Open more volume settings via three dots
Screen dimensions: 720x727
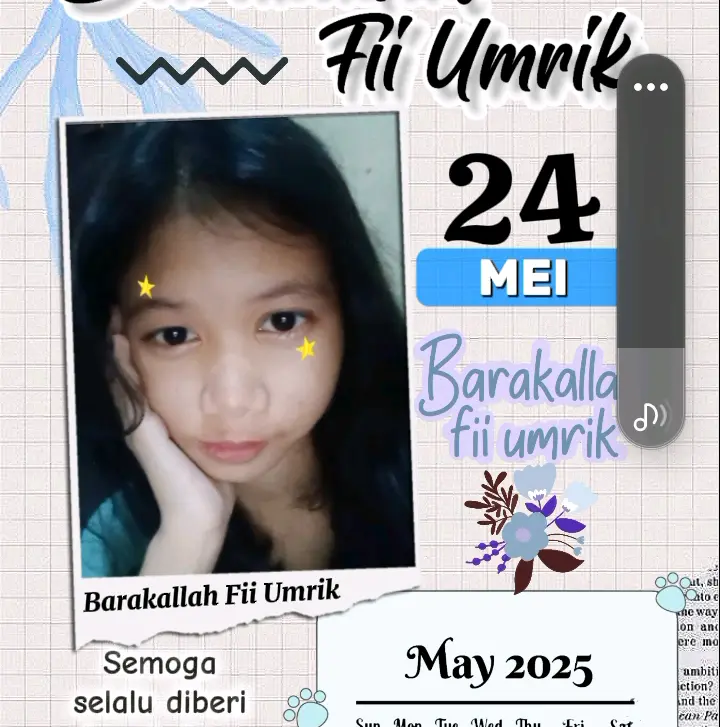pyautogui.click(x=650, y=87)
